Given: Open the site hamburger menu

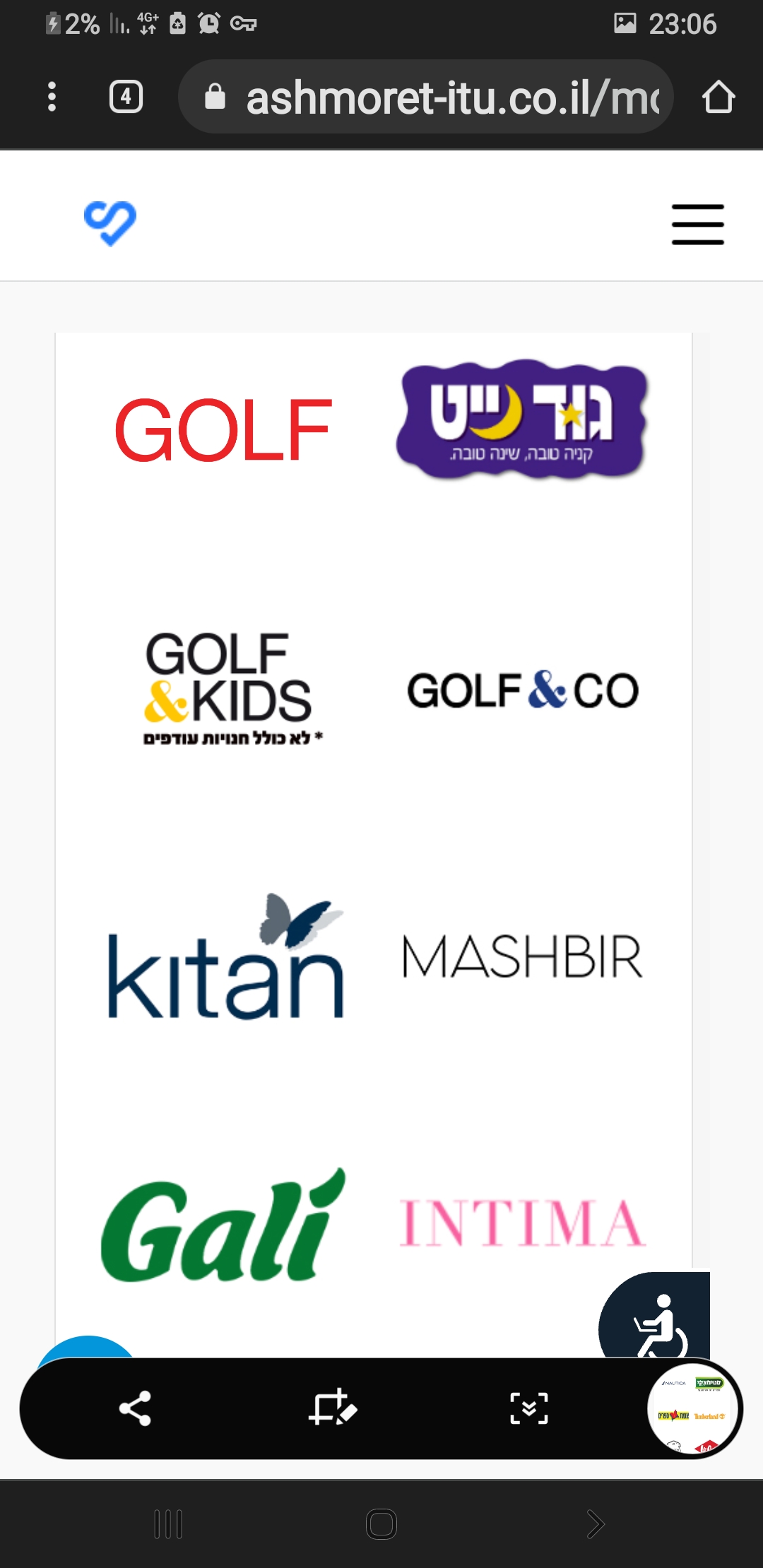Looking at the screenshot, I should point(697,225).
